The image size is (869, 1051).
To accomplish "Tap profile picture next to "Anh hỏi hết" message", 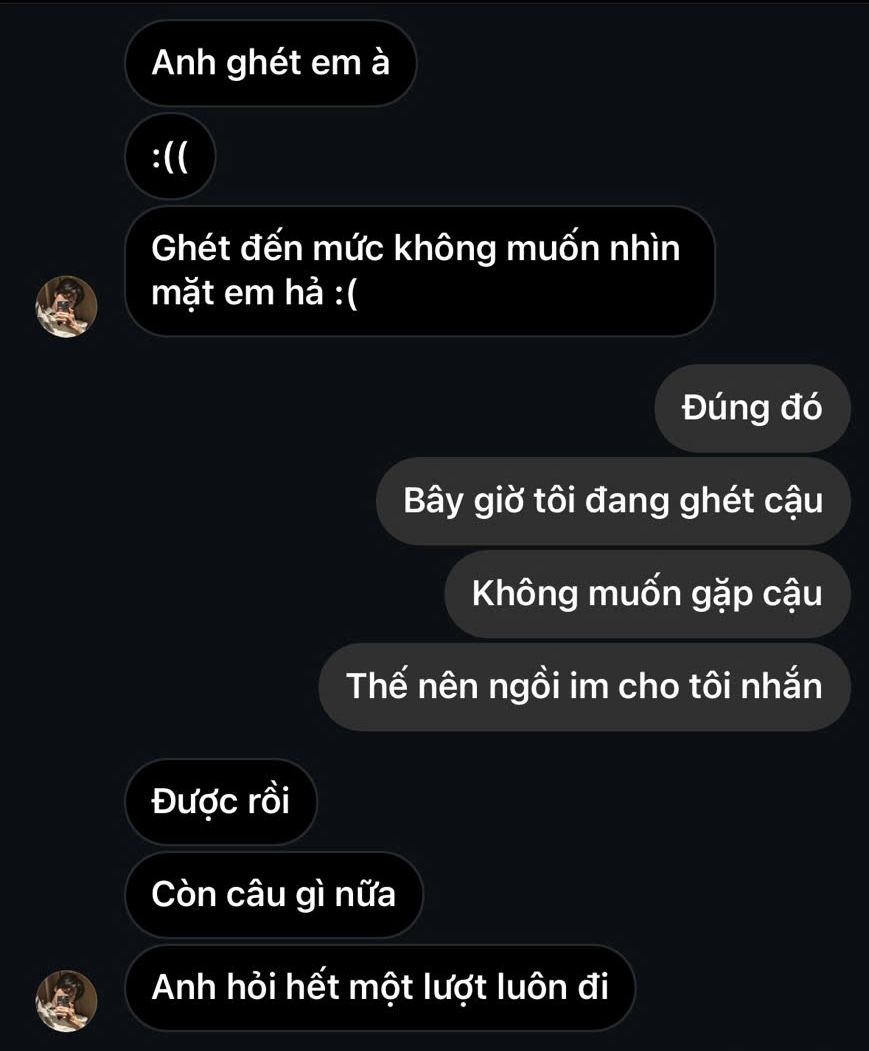I will [x=67, y=1000].
